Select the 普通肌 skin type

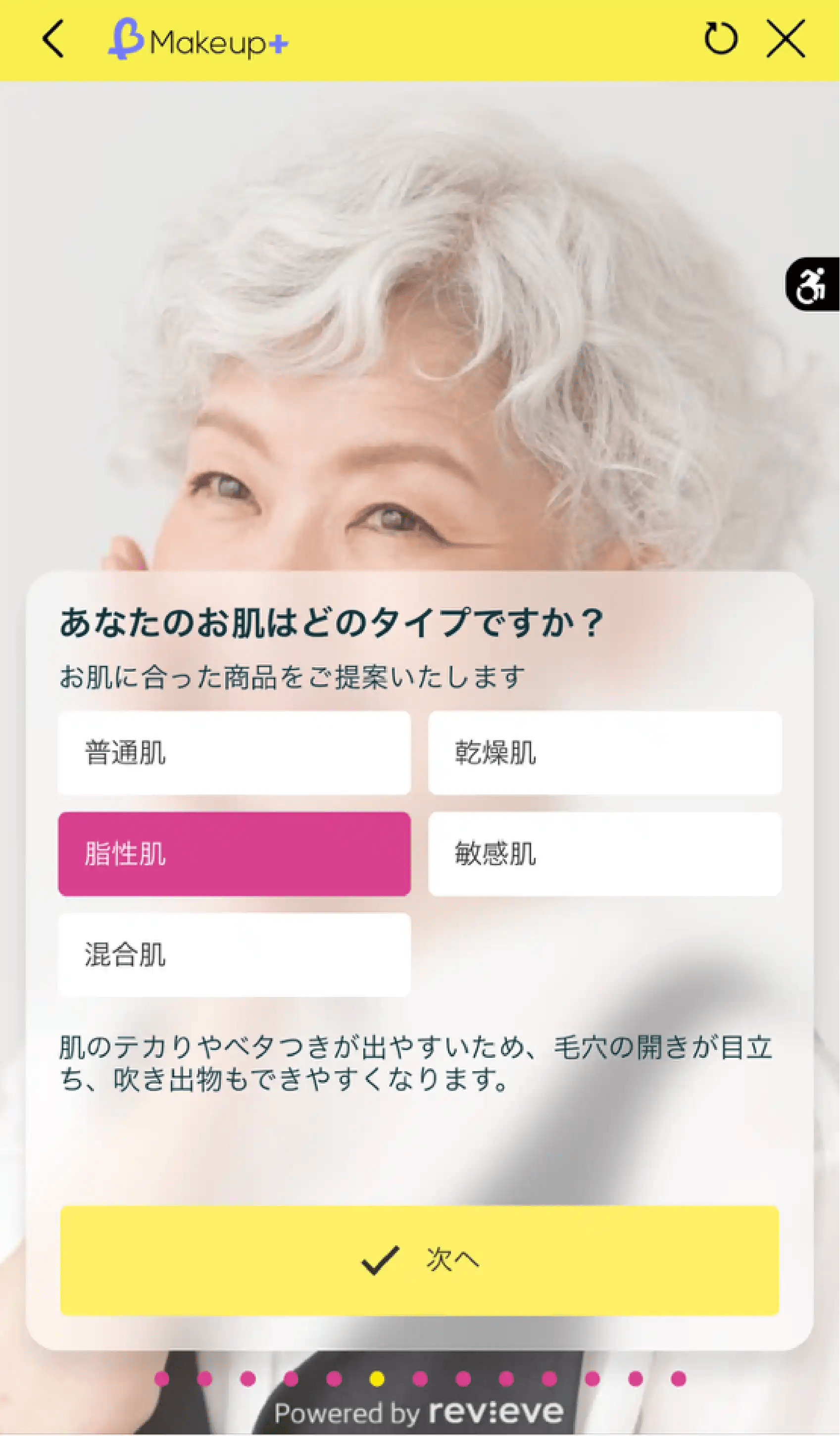(234, 753)
